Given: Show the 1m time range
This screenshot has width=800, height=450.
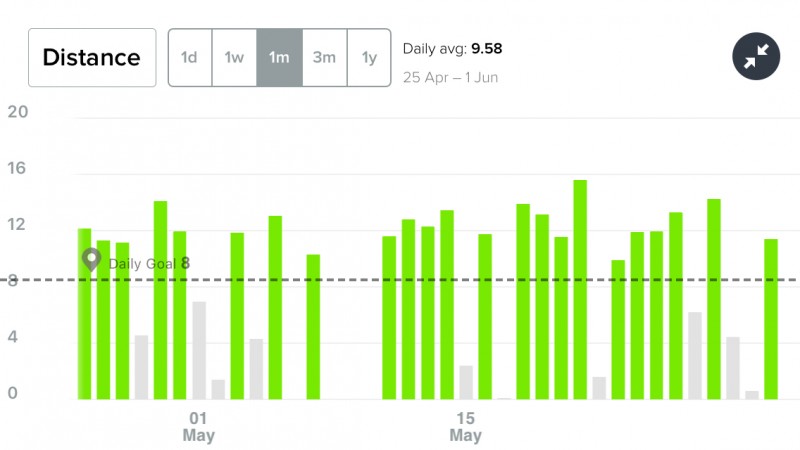Looking at the screenshot, I should click(279, 58).
